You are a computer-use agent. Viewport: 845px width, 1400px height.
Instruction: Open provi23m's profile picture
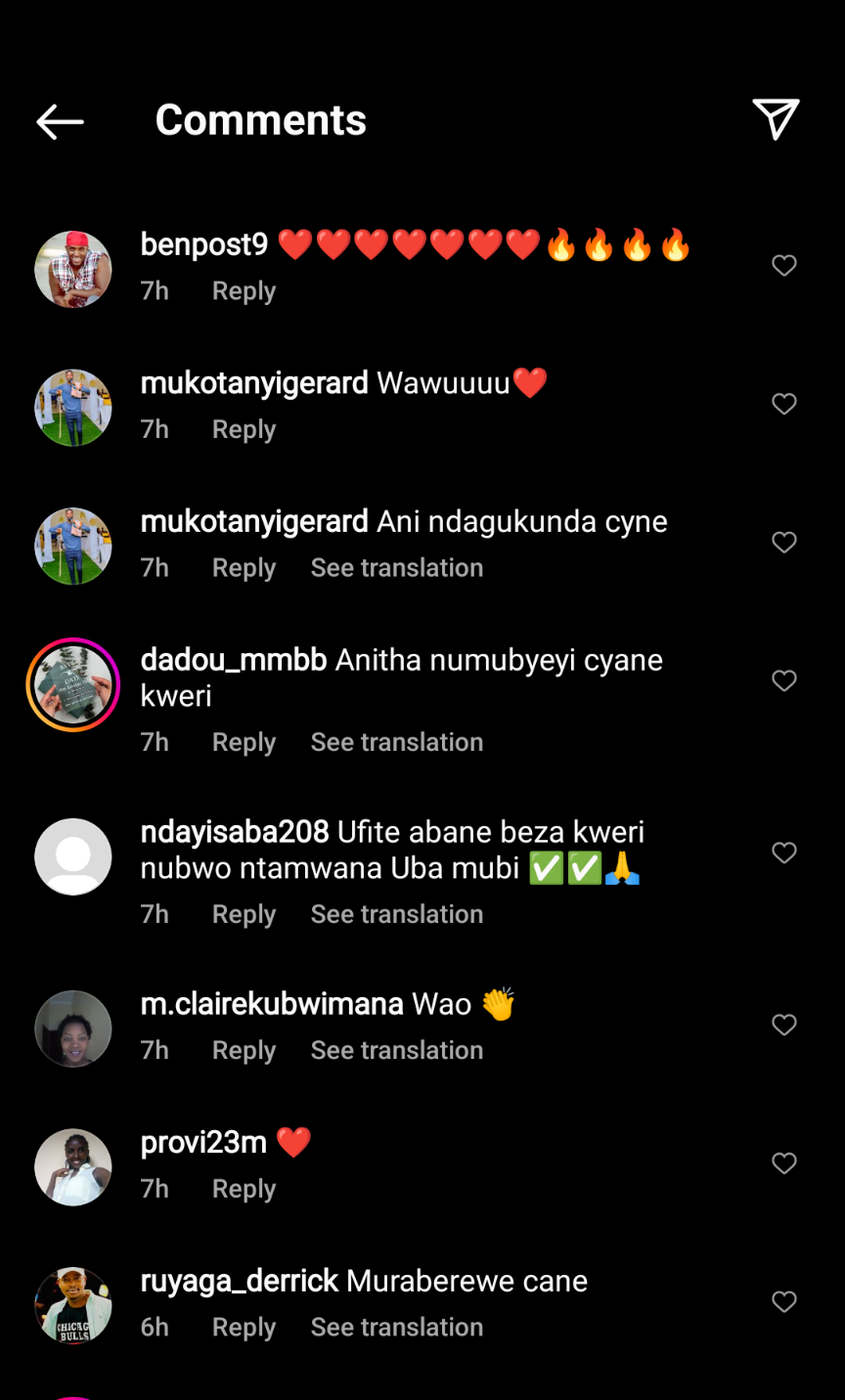click(73, 1167)
